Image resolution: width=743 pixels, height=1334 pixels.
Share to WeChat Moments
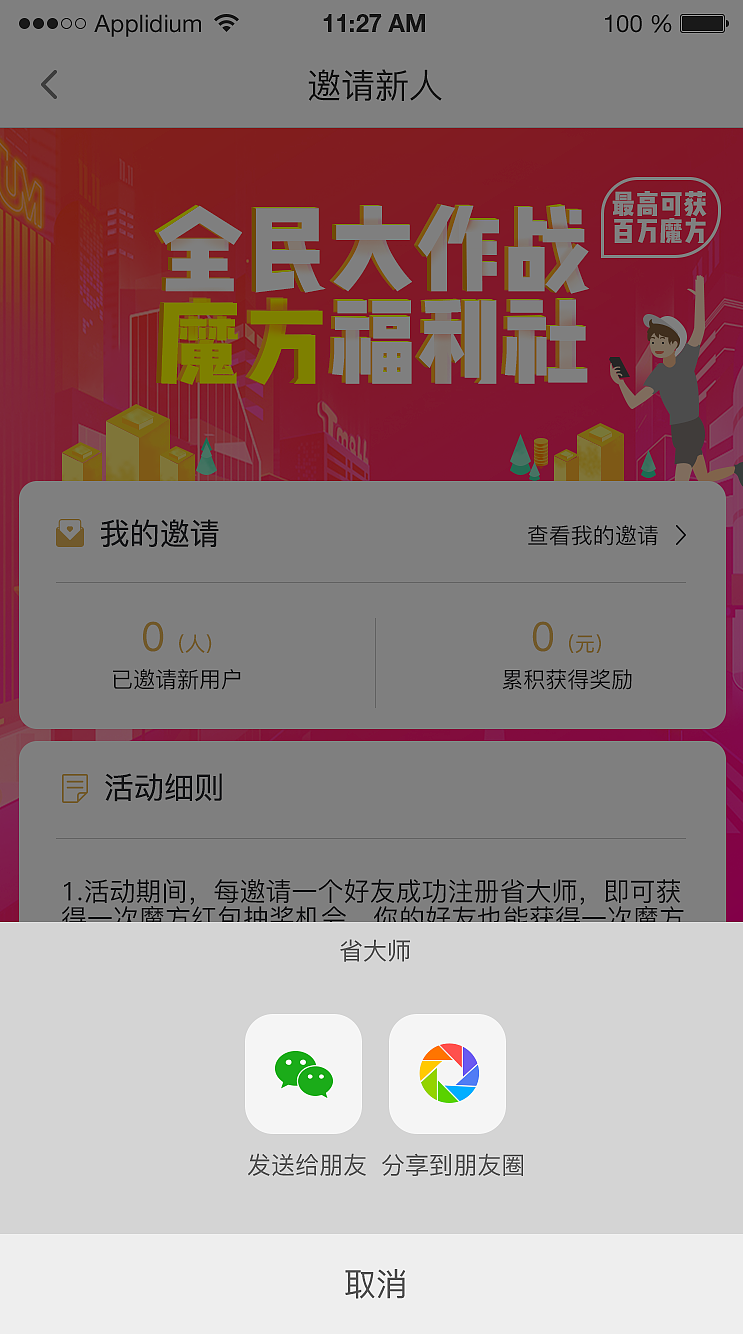point(447,1073)
